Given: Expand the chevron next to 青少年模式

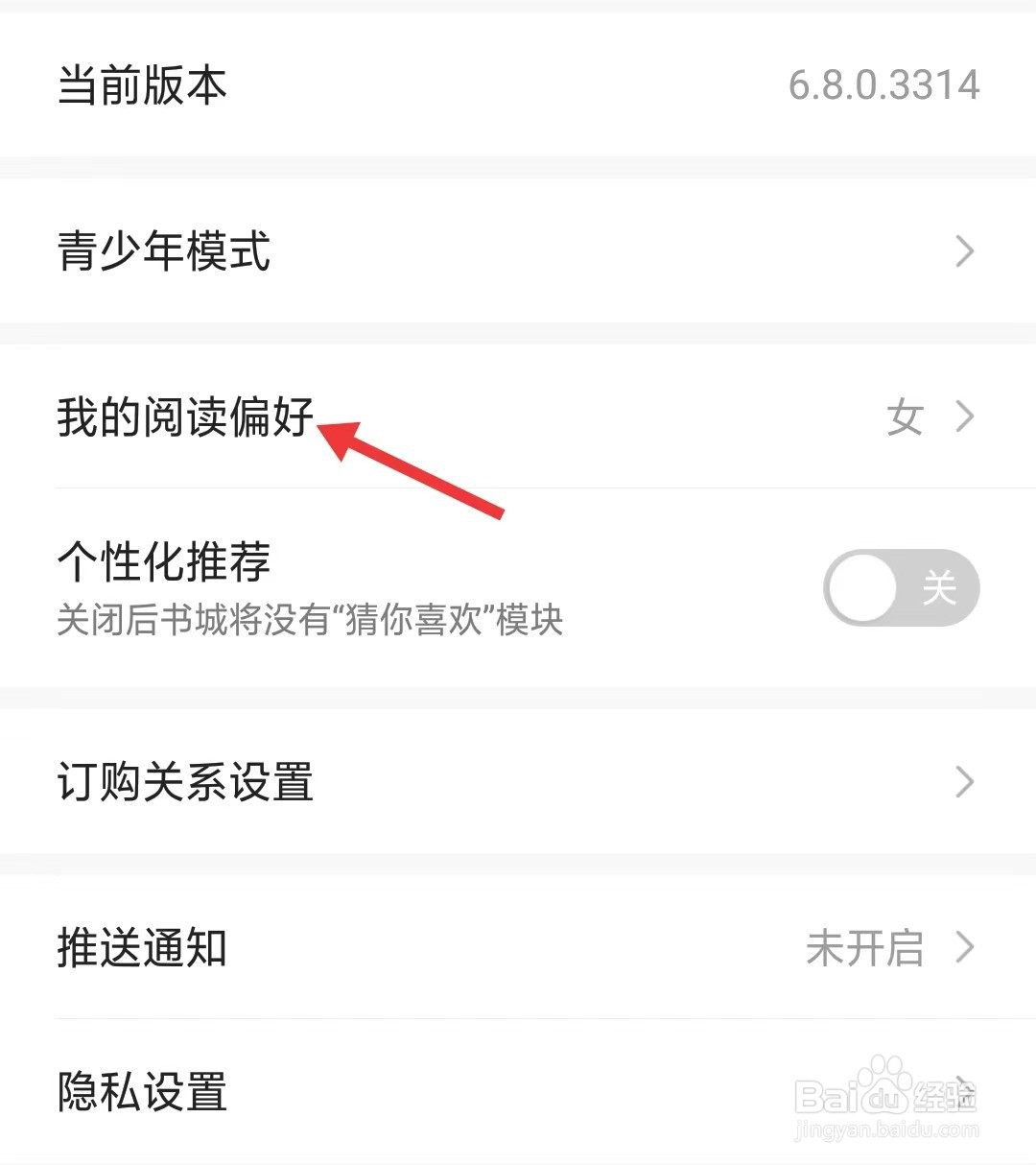Looking at the screenshot, I should click(x=964, y=251).
